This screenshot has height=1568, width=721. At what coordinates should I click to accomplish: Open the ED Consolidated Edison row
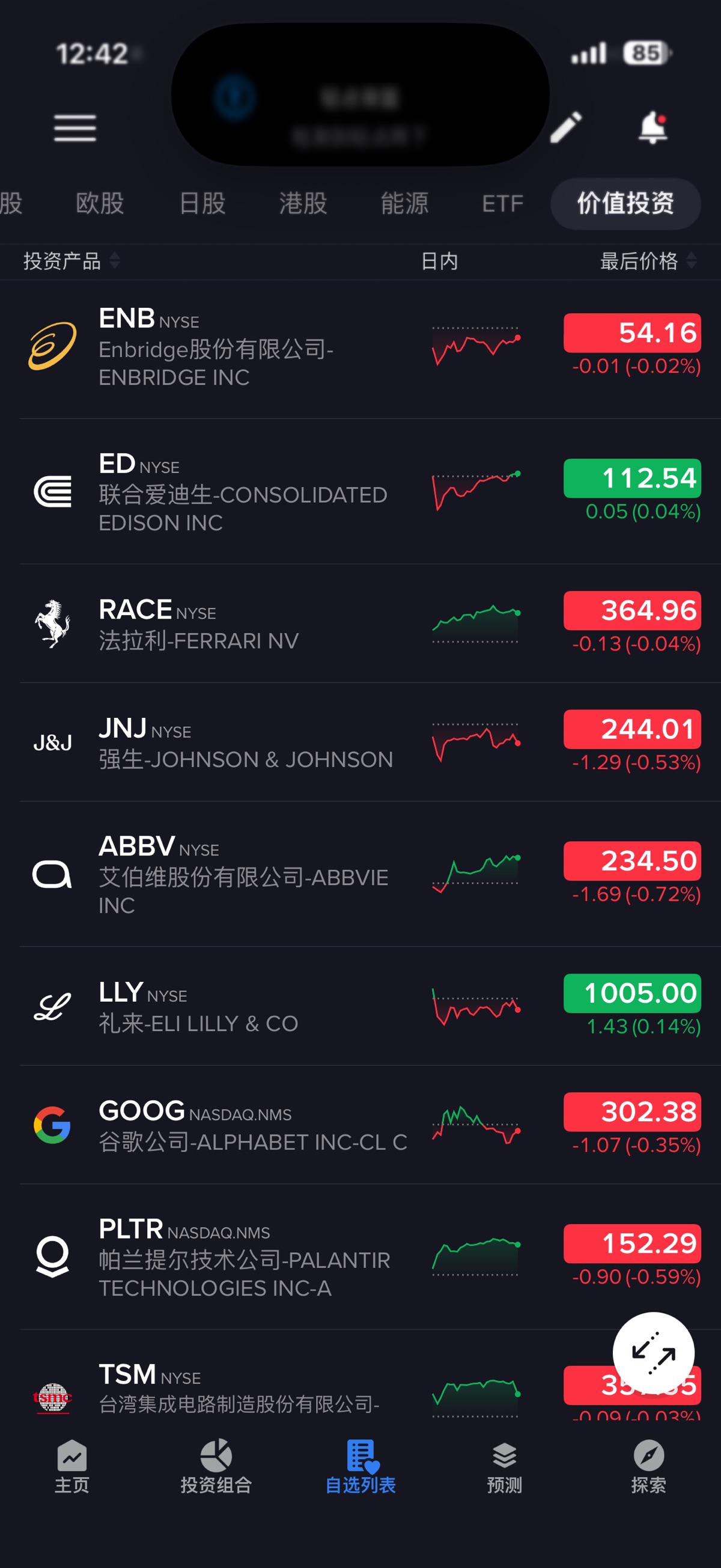pyautogui.click(x=243, y=492)
